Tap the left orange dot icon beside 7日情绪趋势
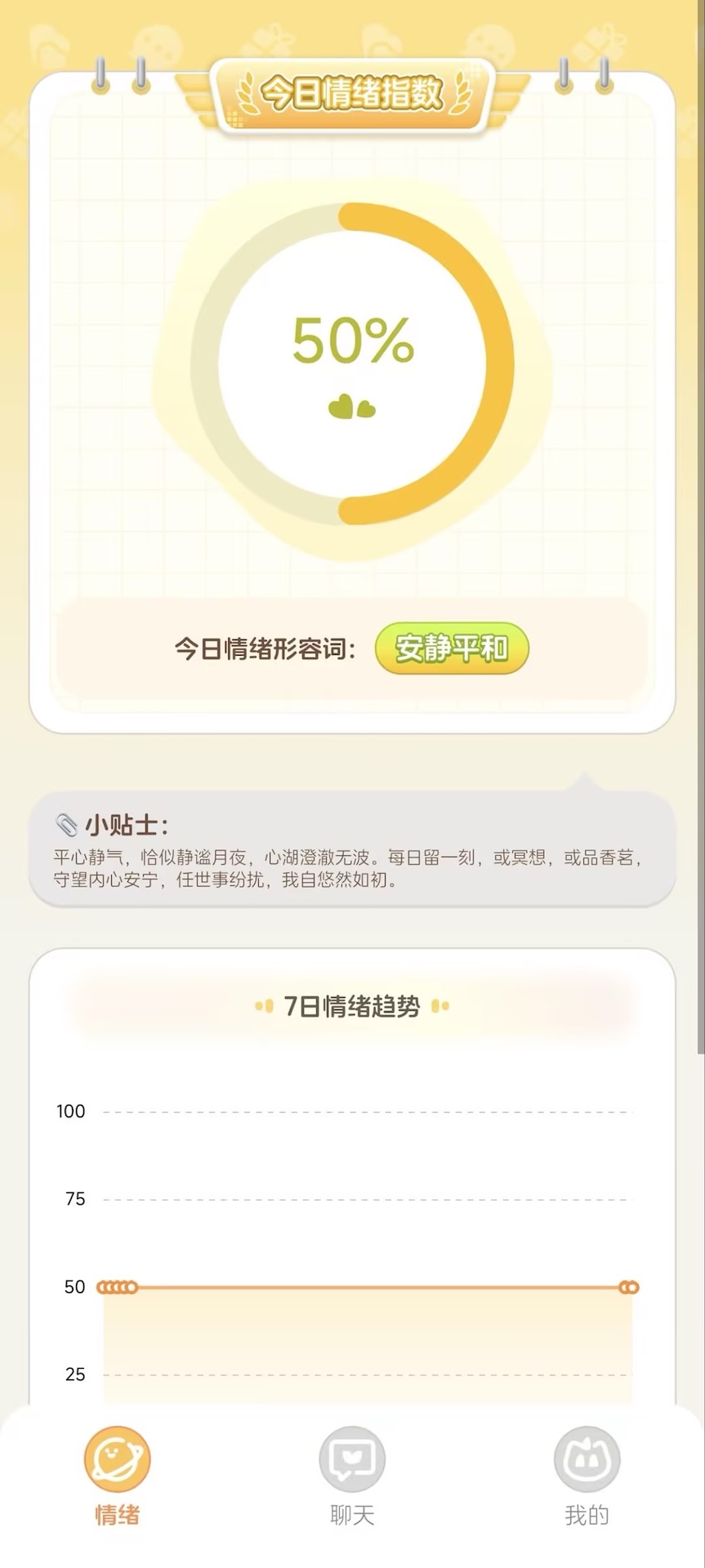The image size is (705, 1568). coord(264,1007)
